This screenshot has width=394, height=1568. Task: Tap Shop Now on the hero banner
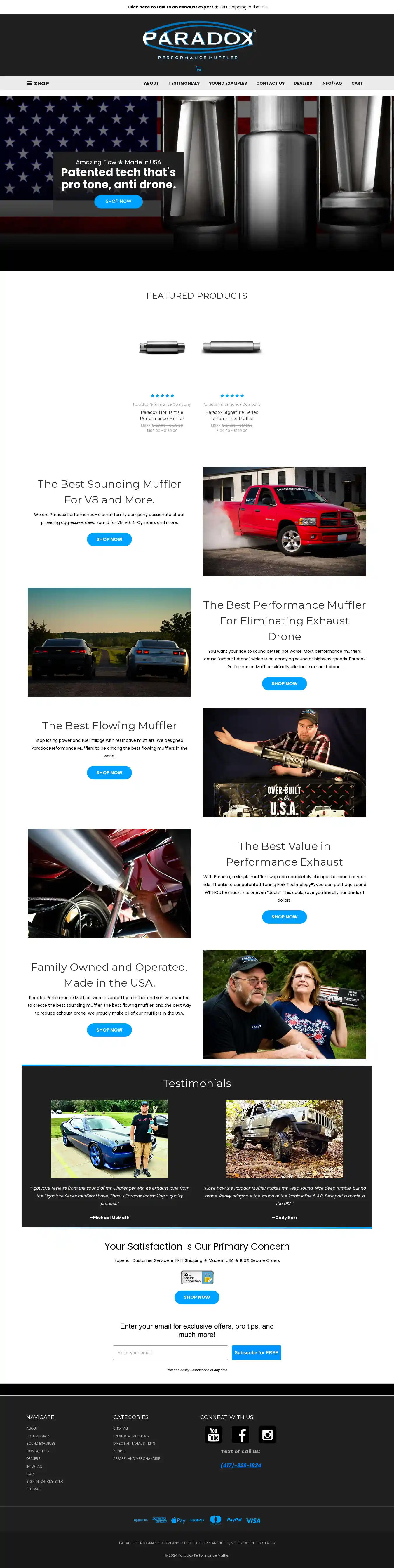pos(118,202)
